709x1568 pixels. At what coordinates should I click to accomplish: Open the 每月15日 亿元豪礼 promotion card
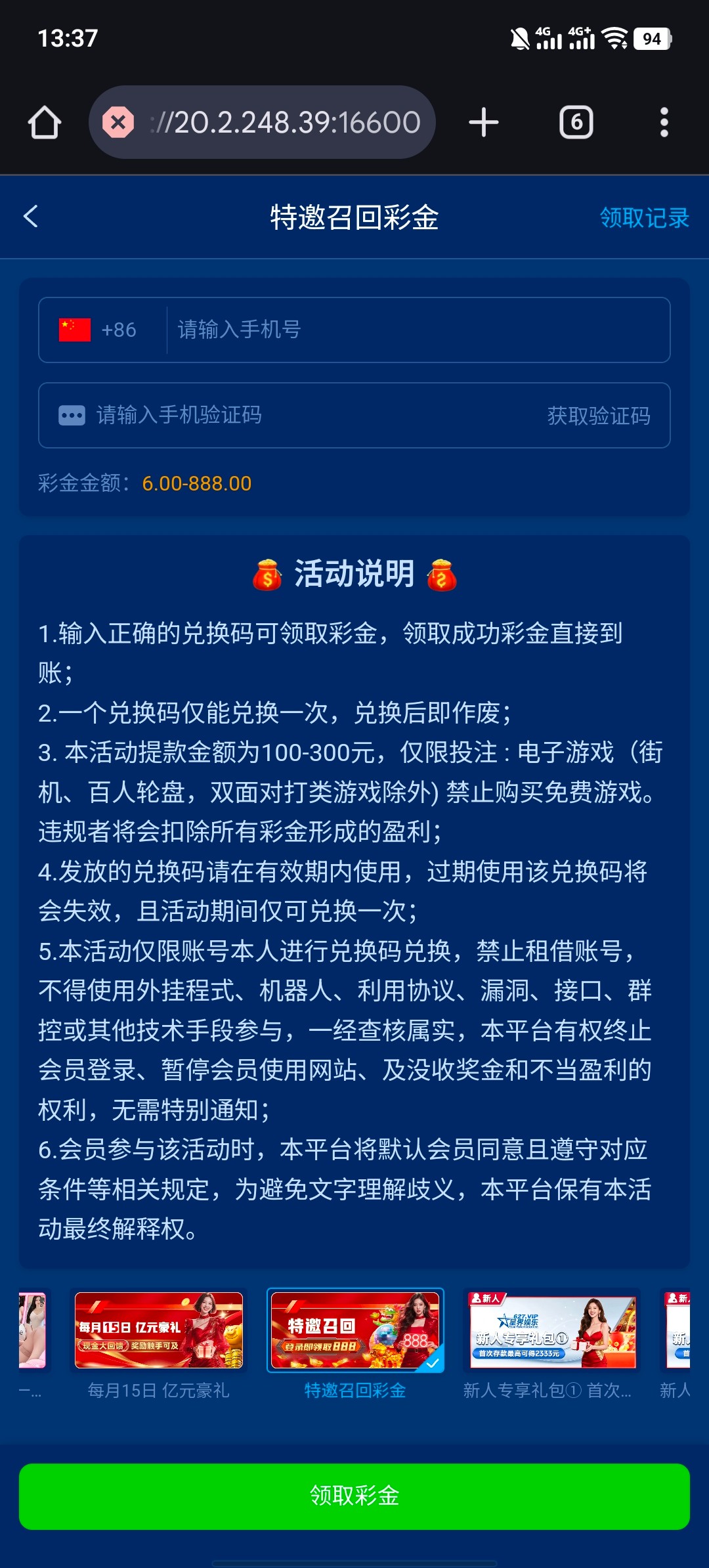[x=158, y=1331]
